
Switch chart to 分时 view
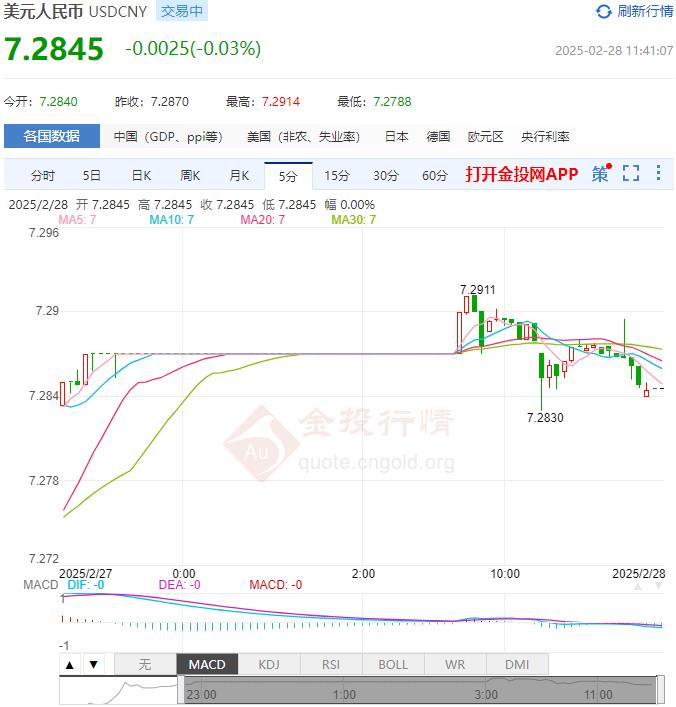coord(43,175)
